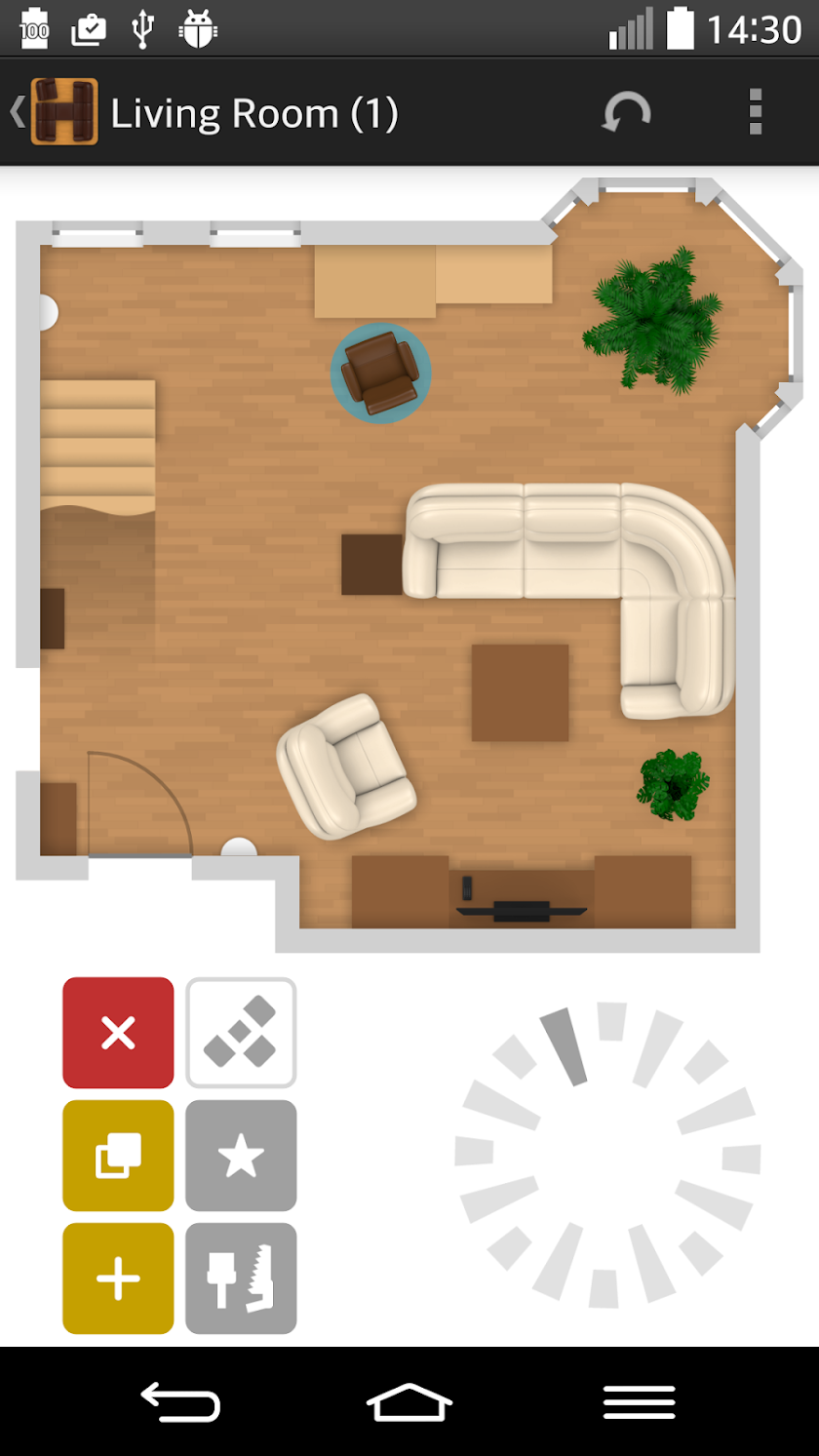Select the square coffee table
The image size is (819, 1456).
tap(520, 692)
